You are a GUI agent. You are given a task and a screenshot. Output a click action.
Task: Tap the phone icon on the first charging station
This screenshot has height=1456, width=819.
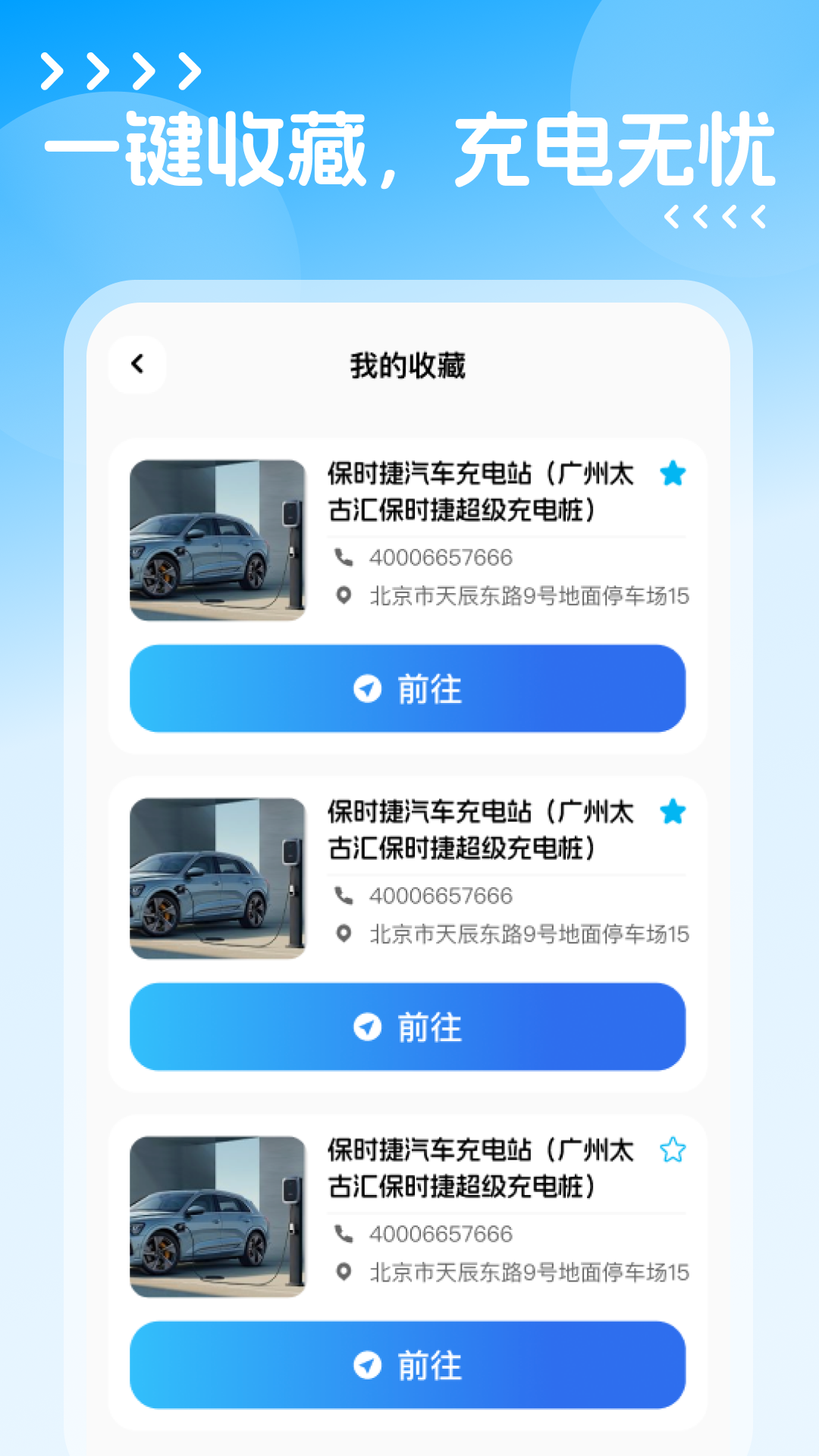click(344, 558)
